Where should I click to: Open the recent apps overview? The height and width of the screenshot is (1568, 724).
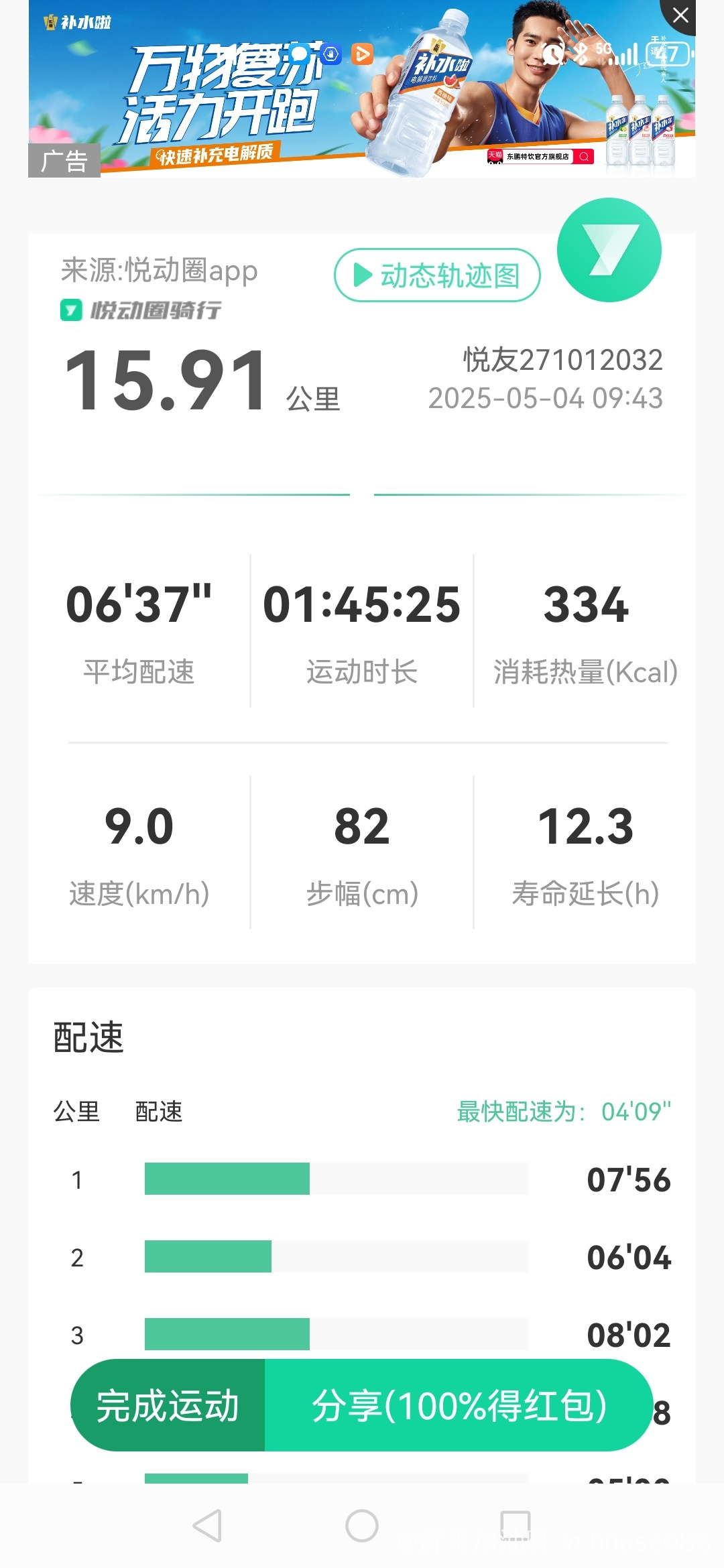[x=516, y=1526]
